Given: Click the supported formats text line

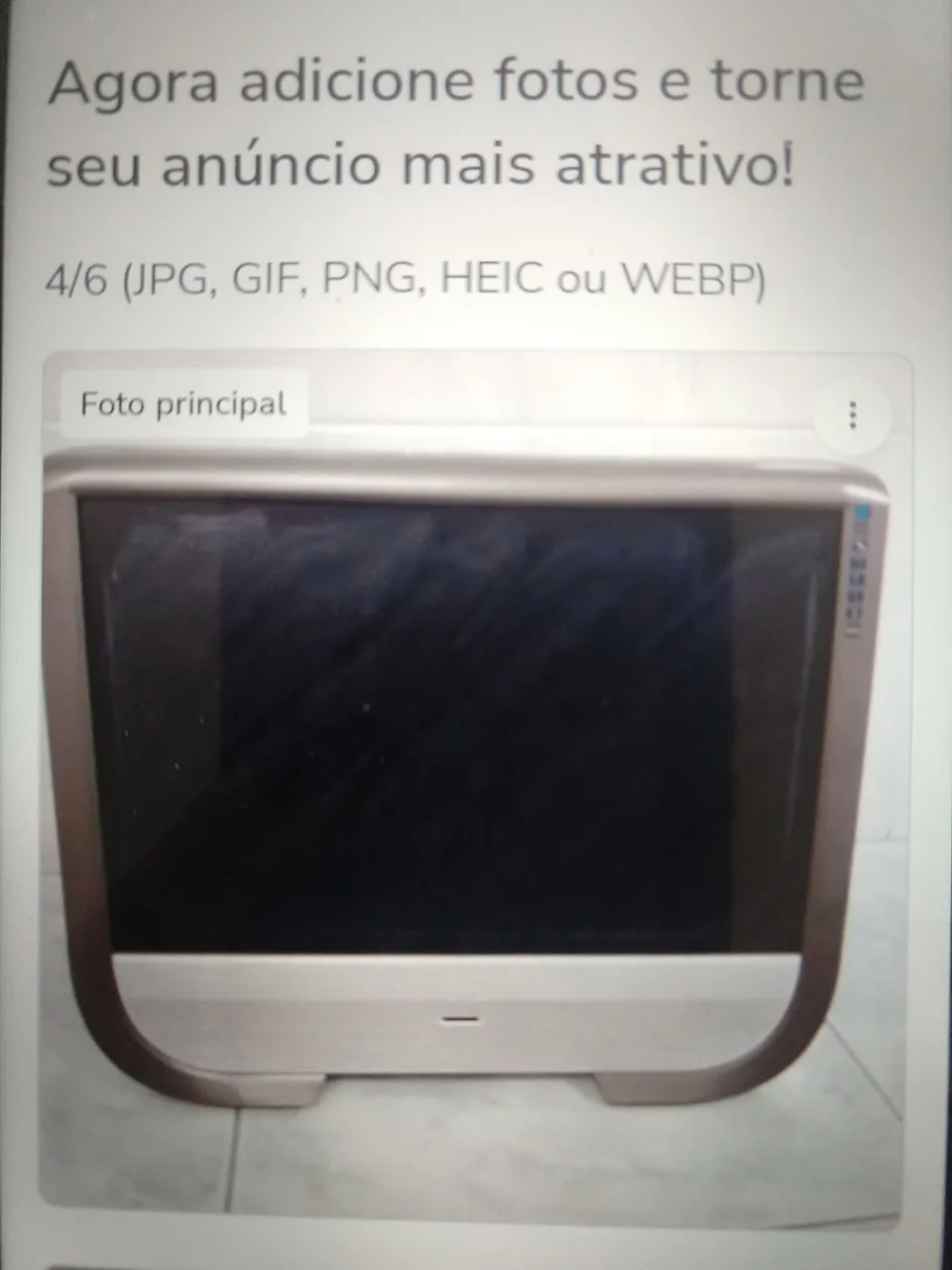Looking at the screenshot, I should pos(407,281).
